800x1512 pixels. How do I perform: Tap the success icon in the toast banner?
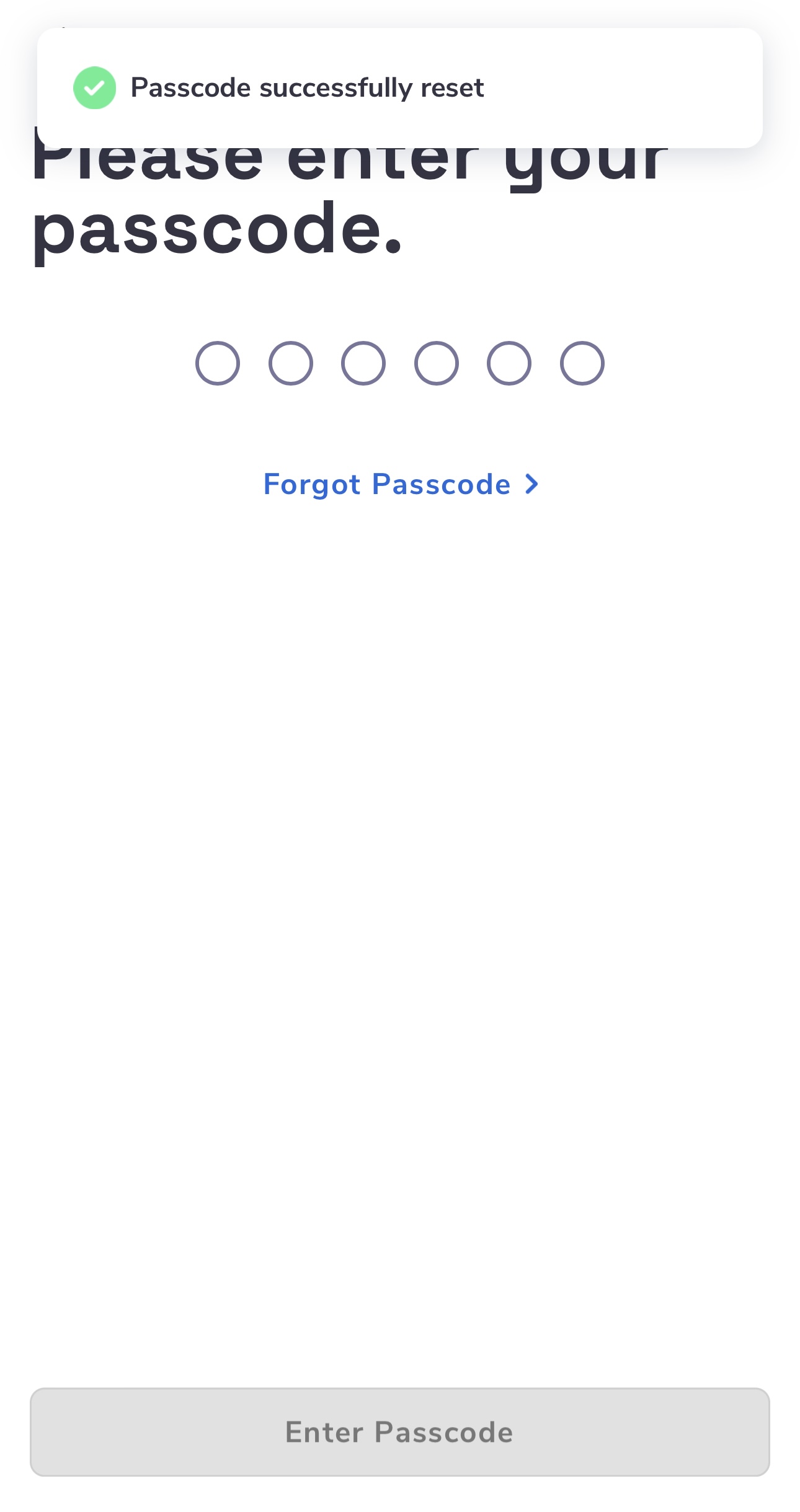94,87
